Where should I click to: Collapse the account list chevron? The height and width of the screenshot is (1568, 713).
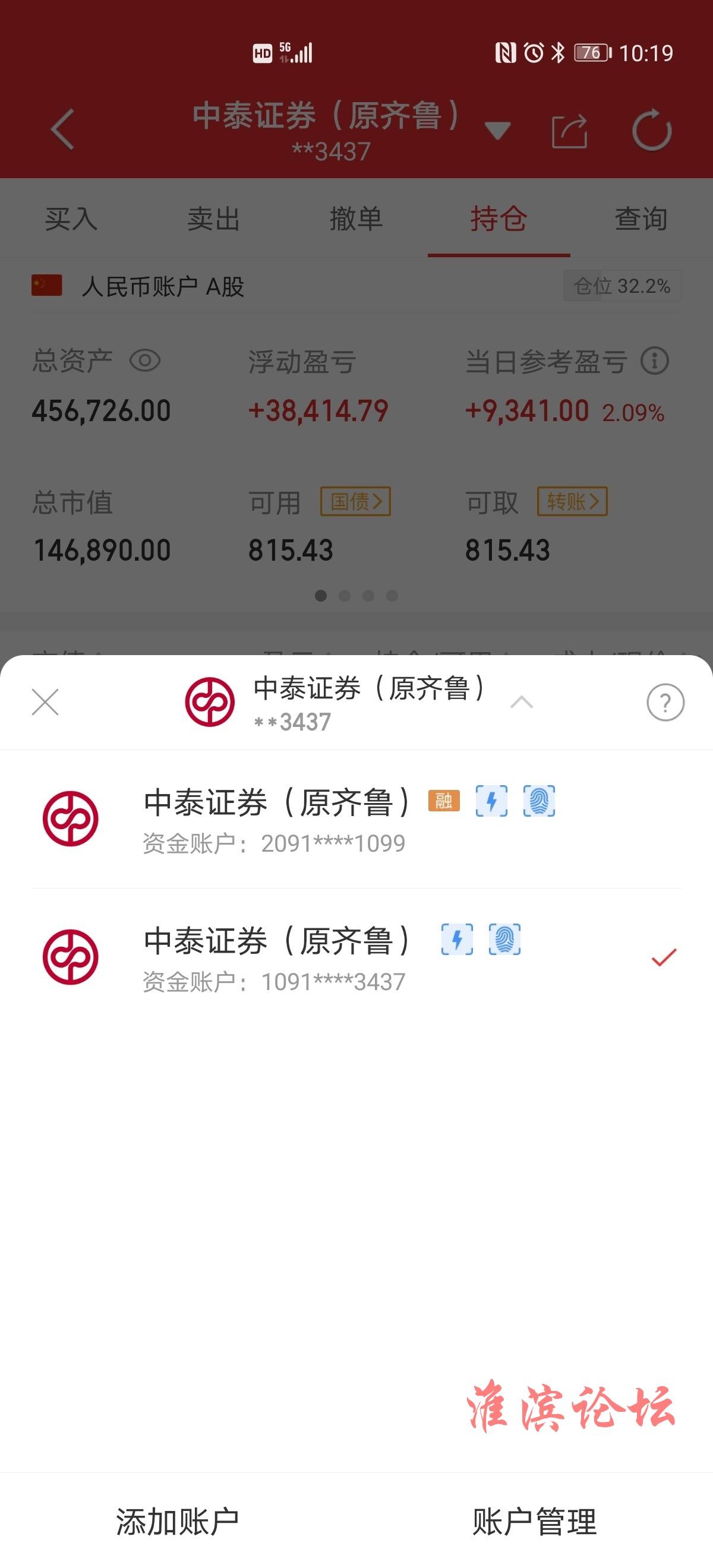[x=522, y=703]
